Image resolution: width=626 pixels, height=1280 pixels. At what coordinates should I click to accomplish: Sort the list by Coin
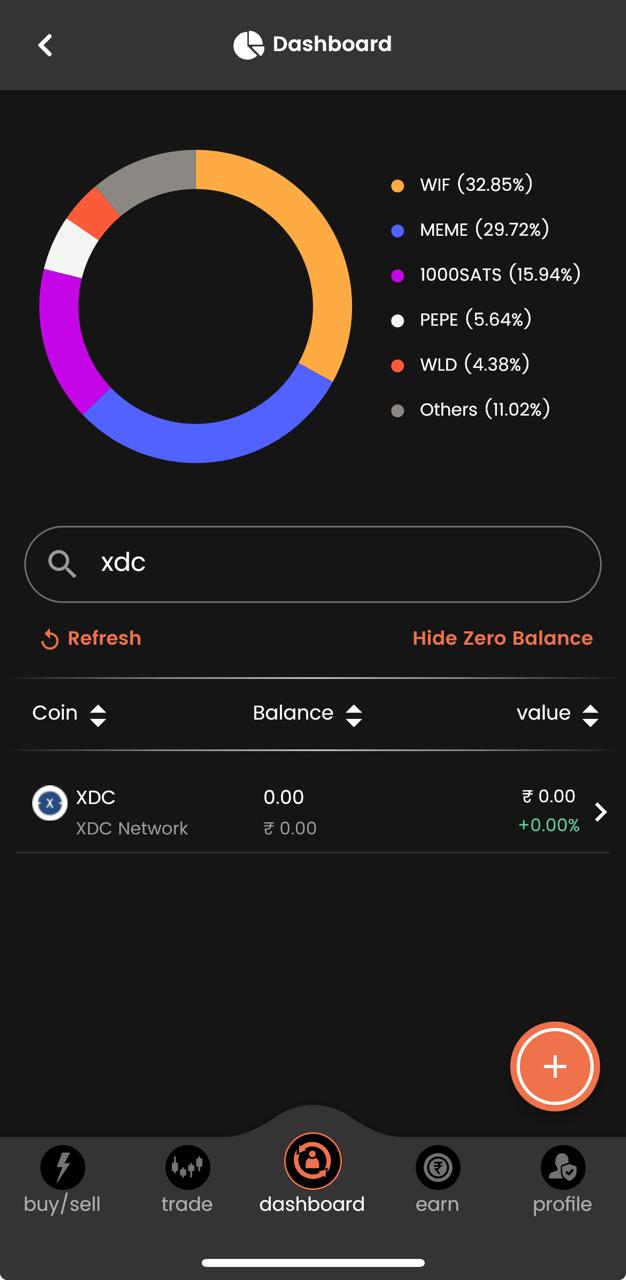click(x=69, y=714)
